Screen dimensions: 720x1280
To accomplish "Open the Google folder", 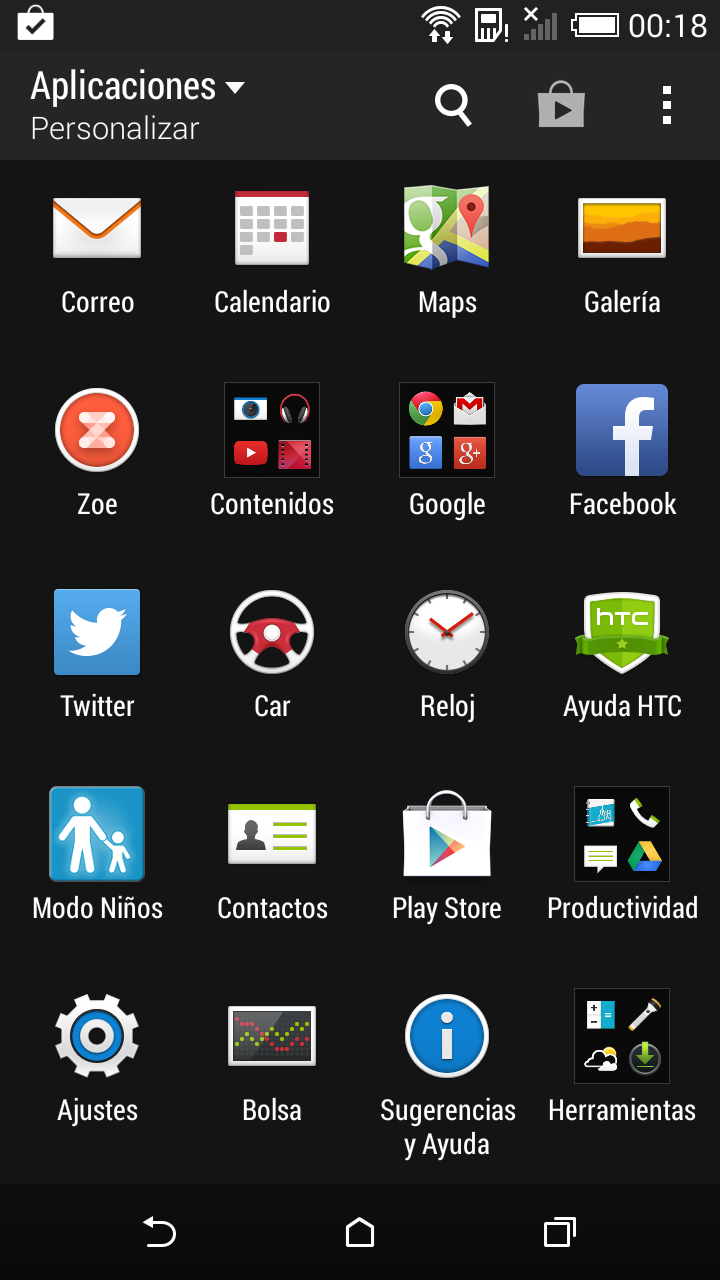I will (x=447, y=430).
